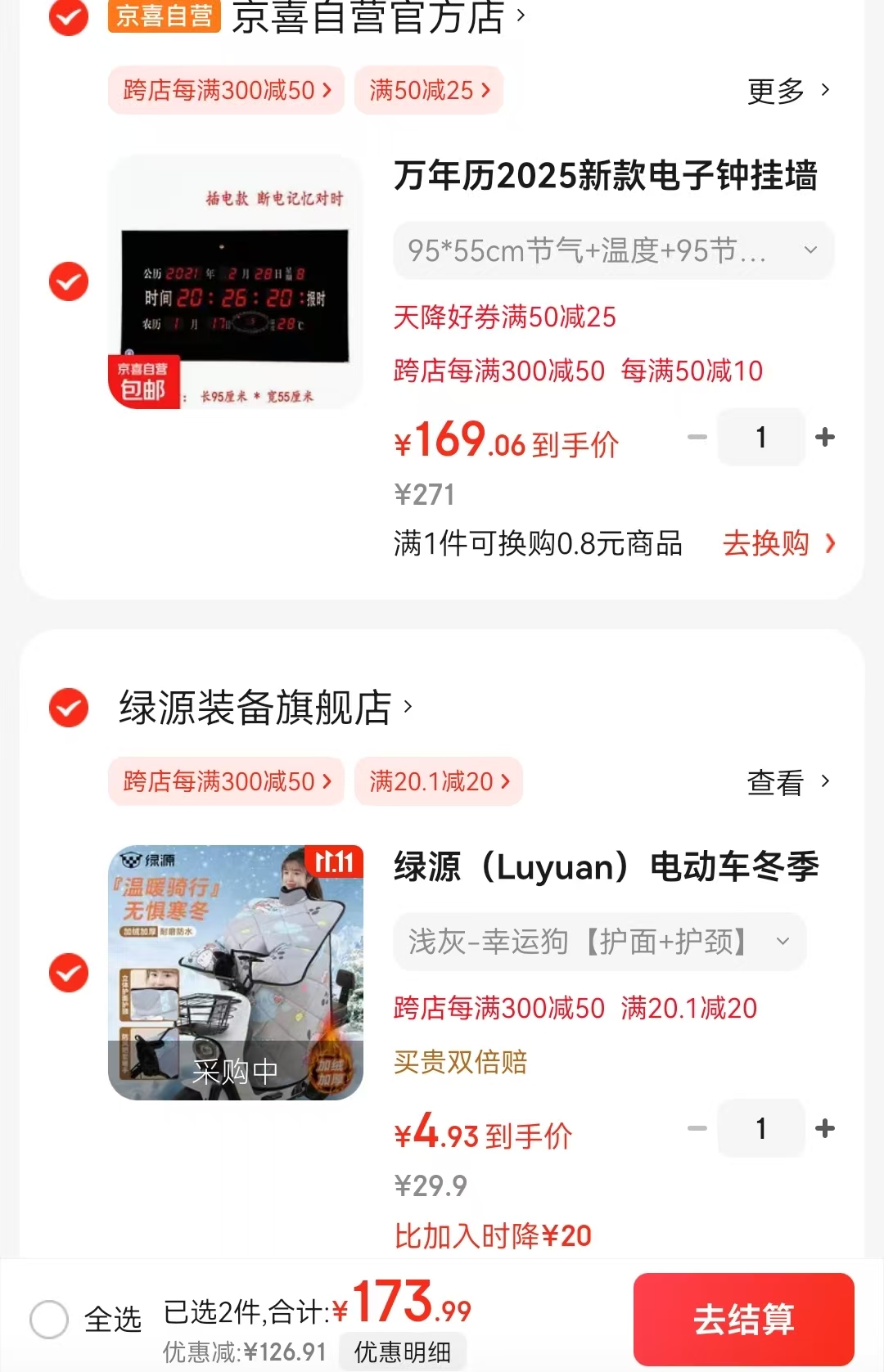Decrease quantity of the 万年历 clock
This screenshot has height=1372, width=884.
697,437
